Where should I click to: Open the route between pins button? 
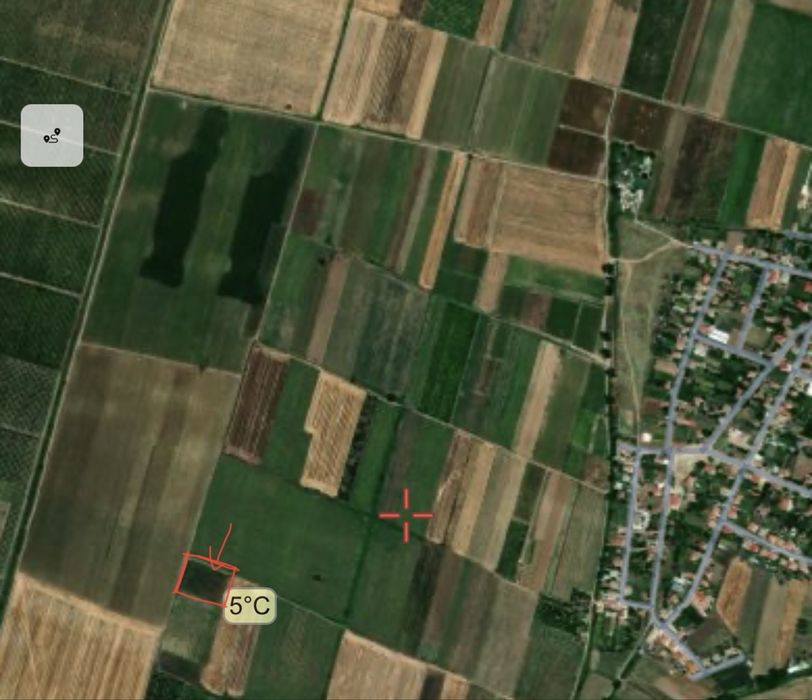(x=52, y=136)
